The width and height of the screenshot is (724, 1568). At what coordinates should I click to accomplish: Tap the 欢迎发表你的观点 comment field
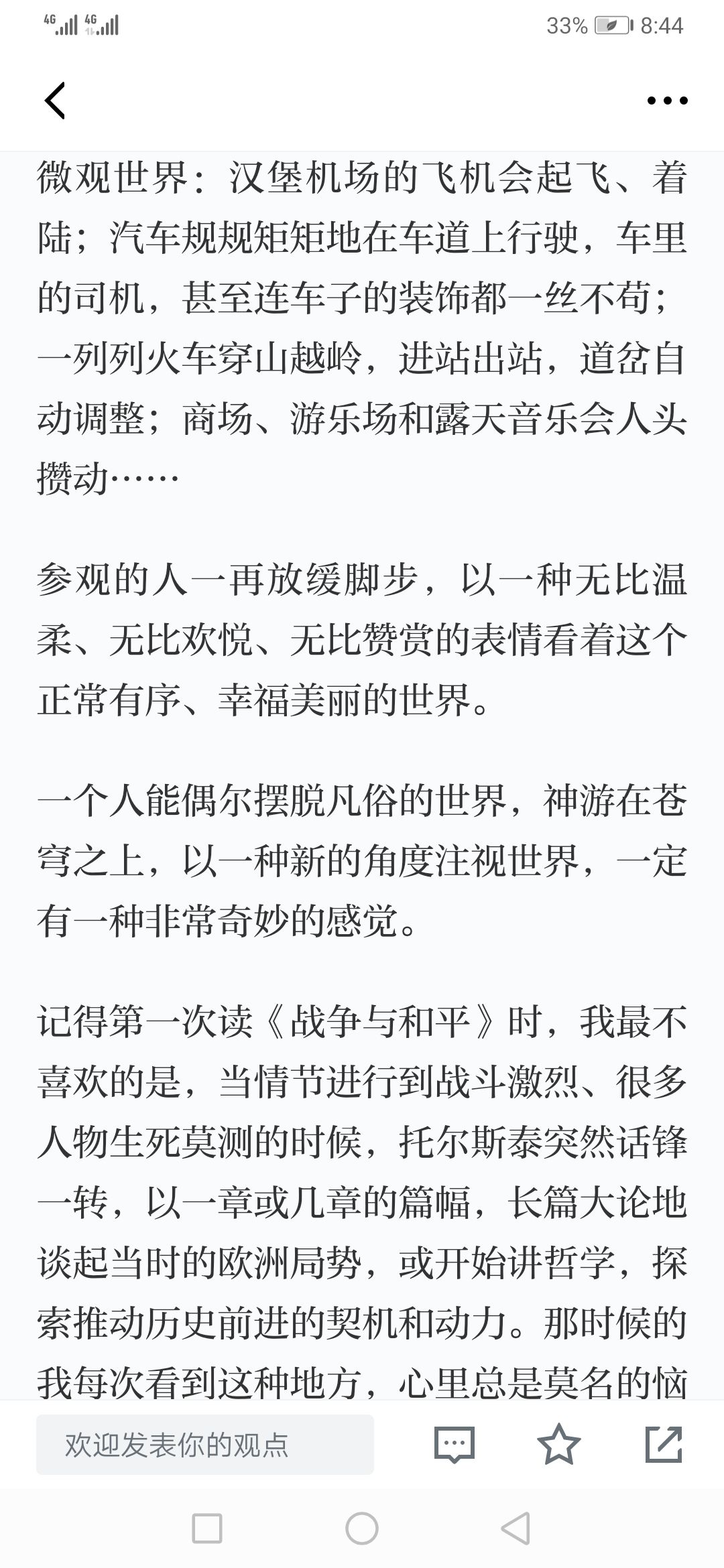[205, 1445]
